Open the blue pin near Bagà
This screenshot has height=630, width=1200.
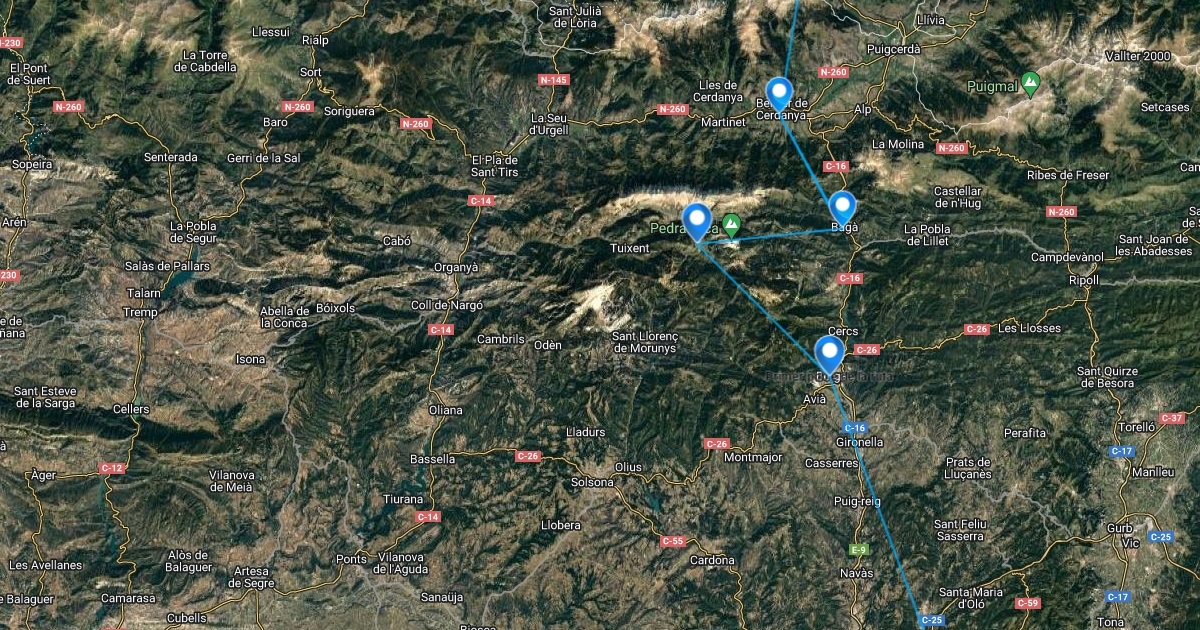(x=843, y=208)
